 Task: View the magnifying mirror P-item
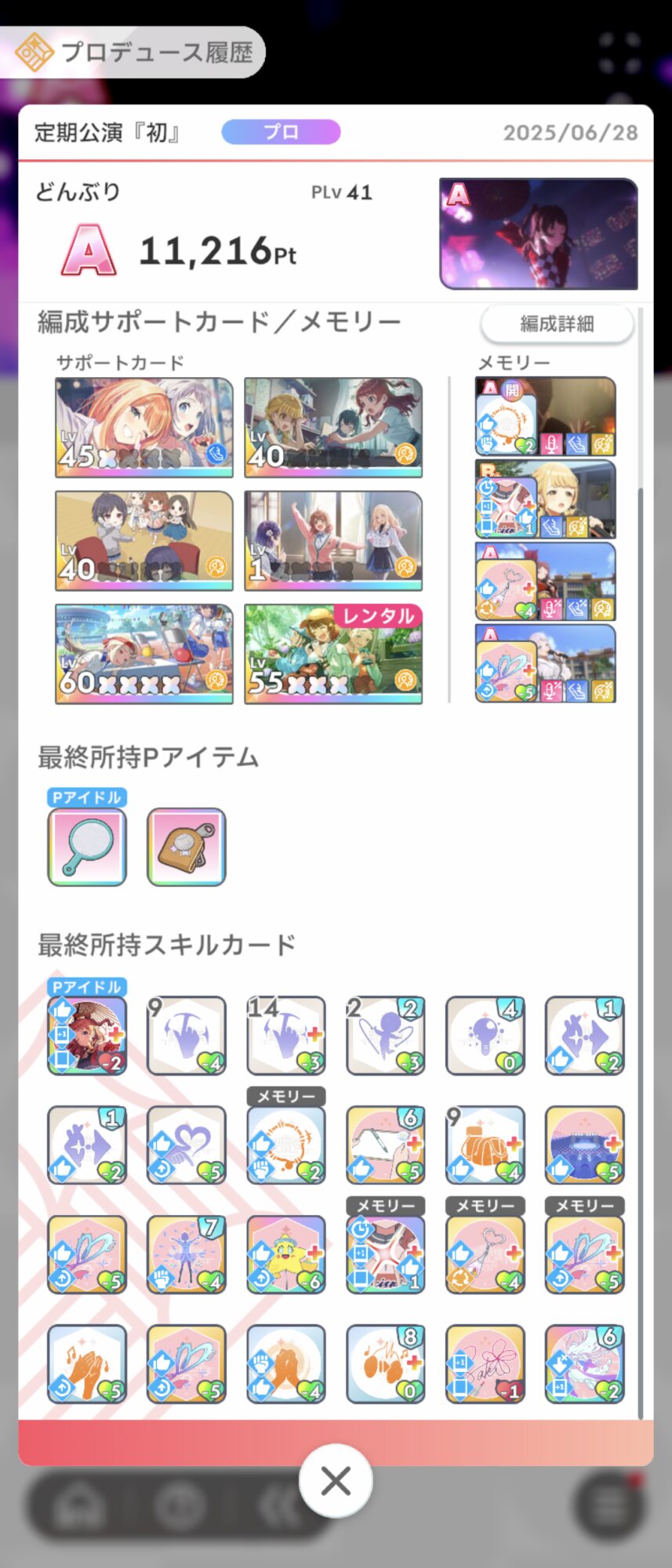(87, 847)
